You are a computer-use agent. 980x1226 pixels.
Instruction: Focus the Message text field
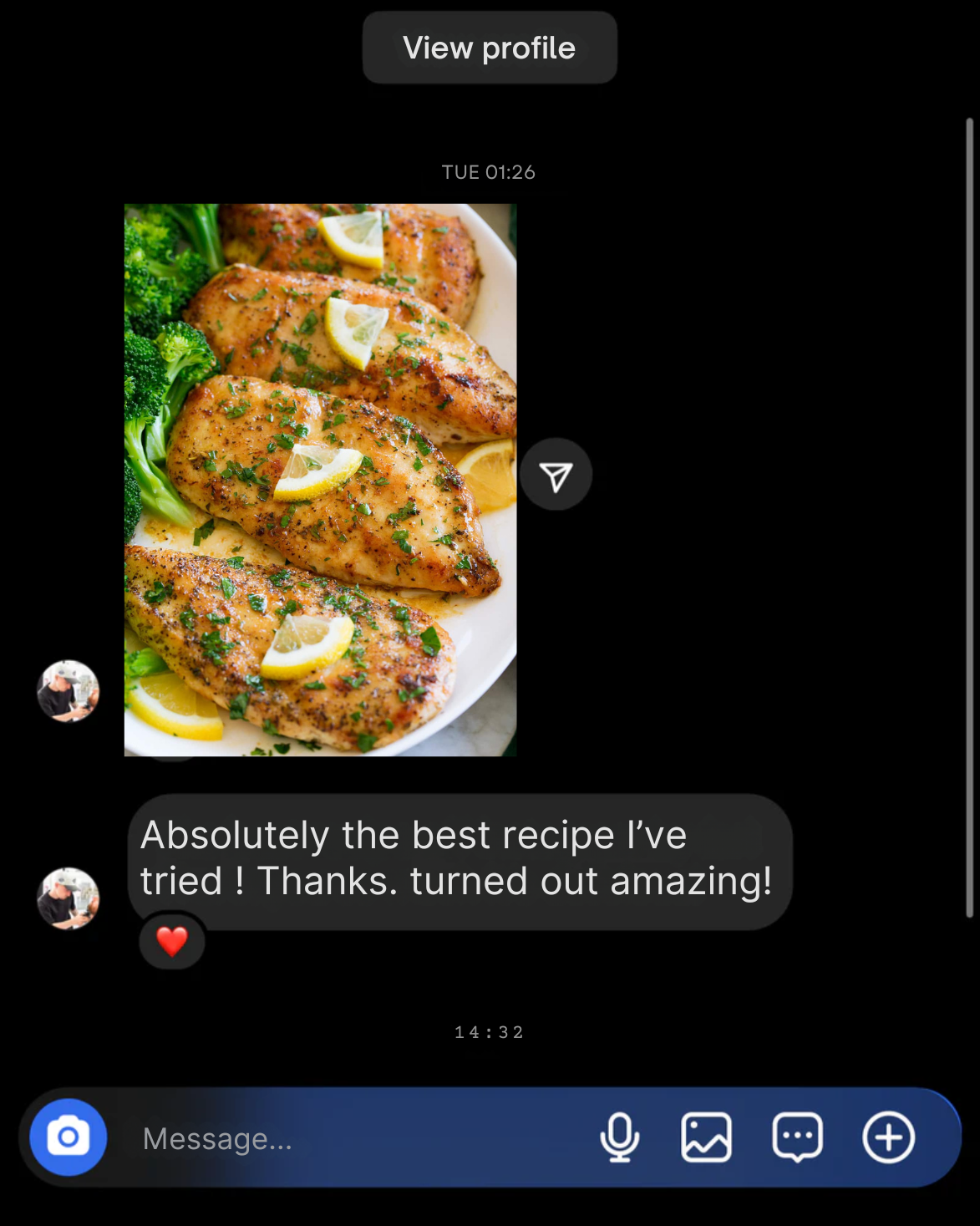coord(351,1138)
